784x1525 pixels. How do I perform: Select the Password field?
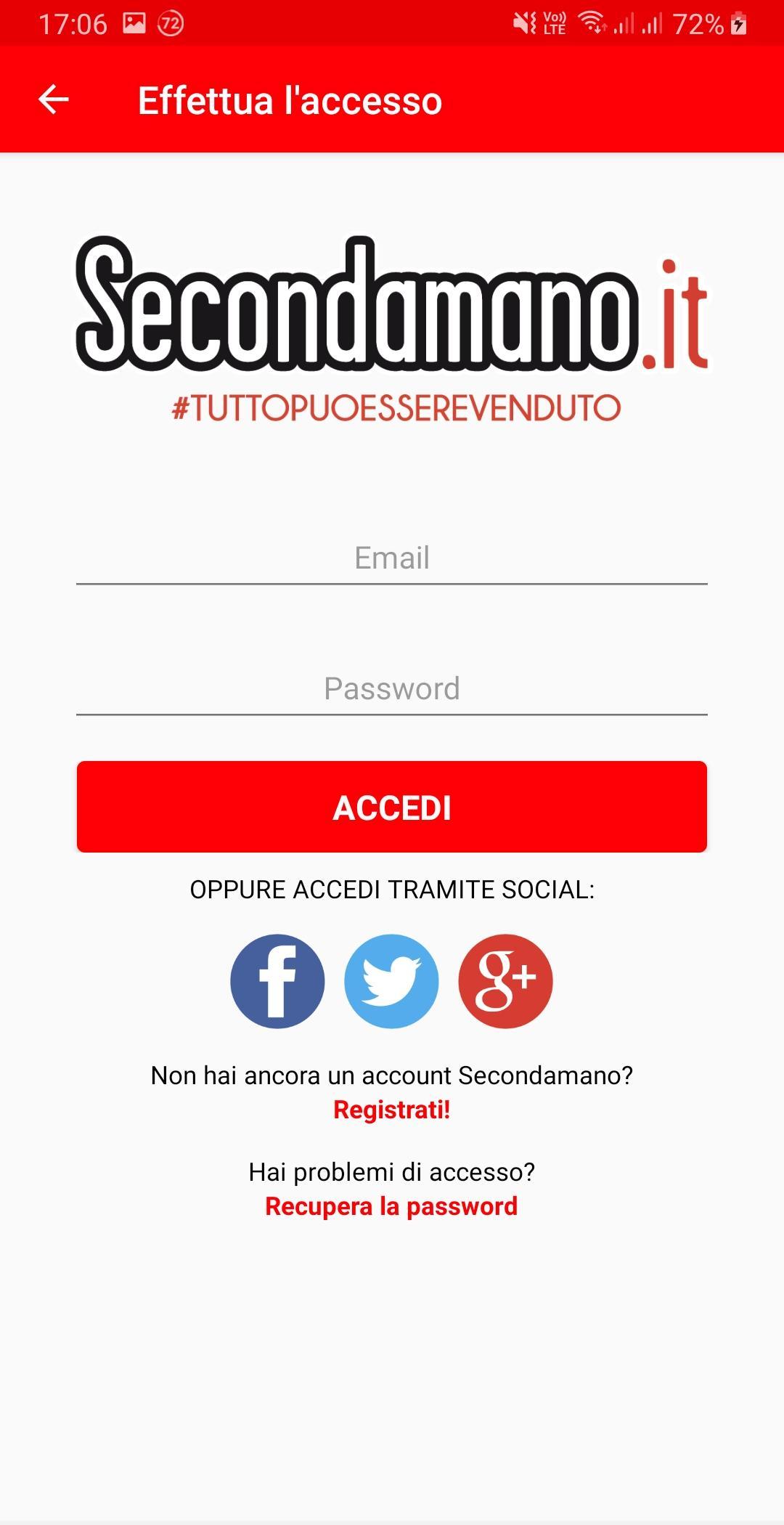(x=392, y=688)
